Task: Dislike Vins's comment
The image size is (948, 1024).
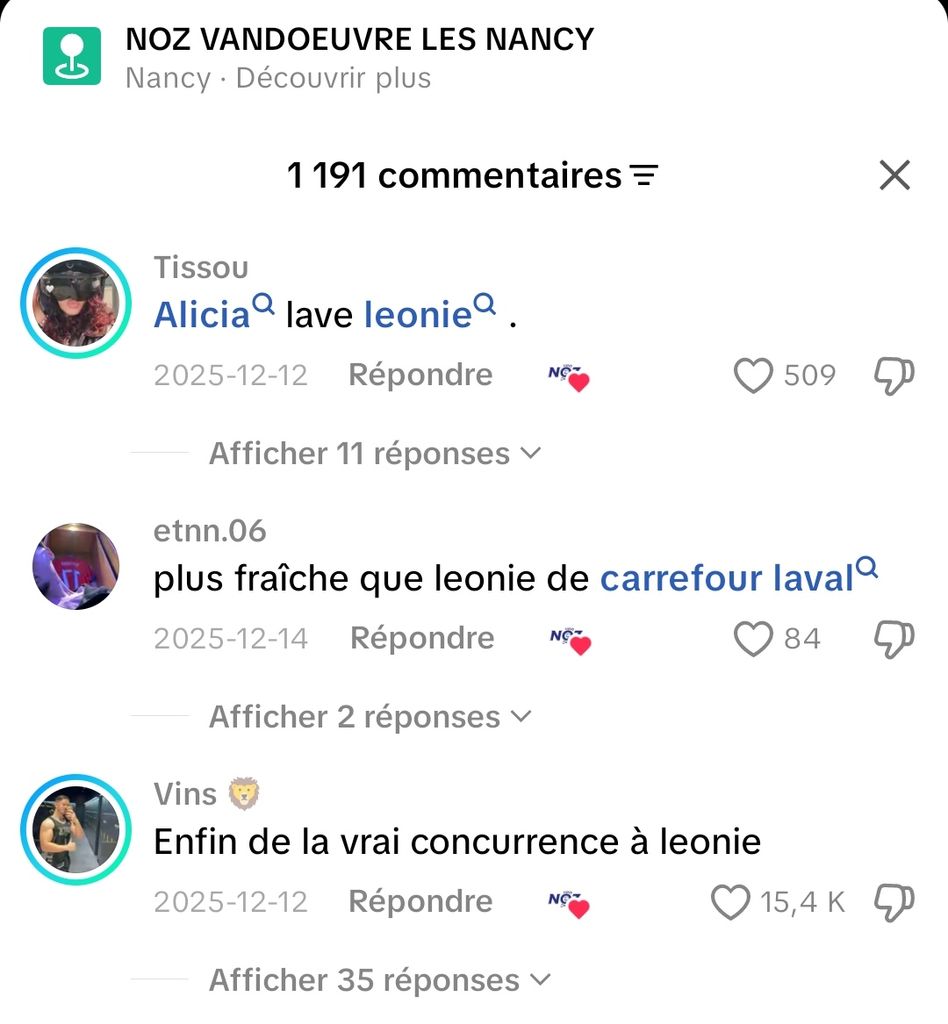Action: click(894, 903)
